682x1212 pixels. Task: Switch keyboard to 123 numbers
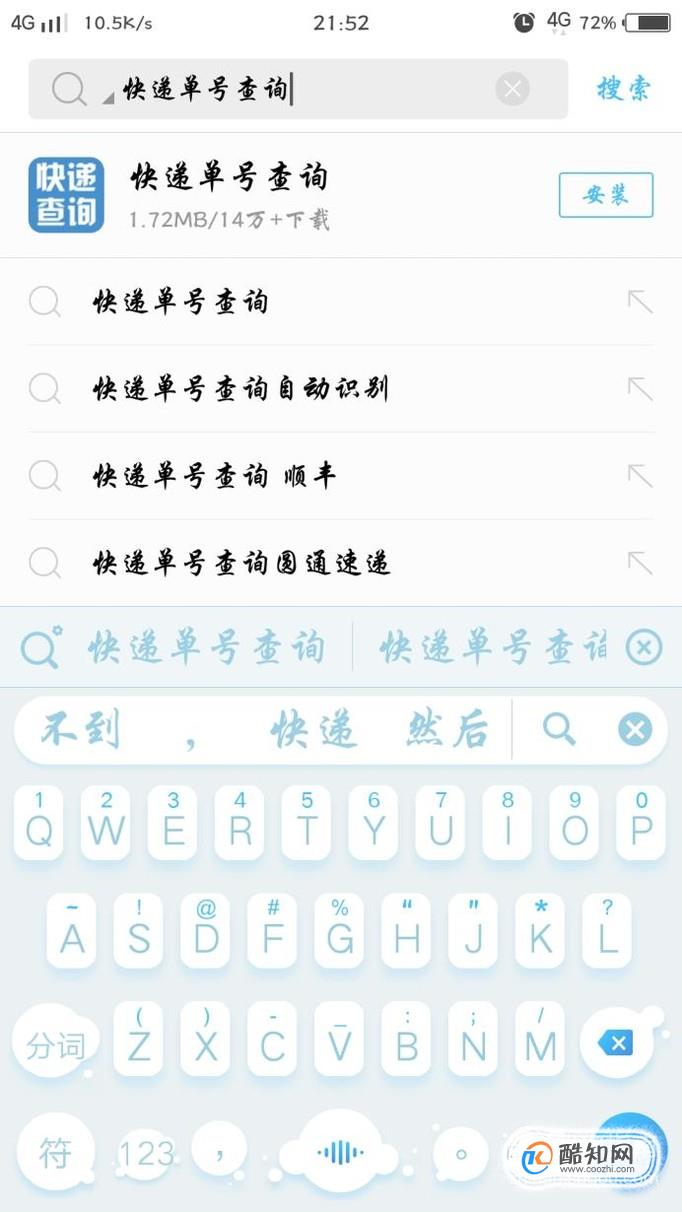[147, 1154]
